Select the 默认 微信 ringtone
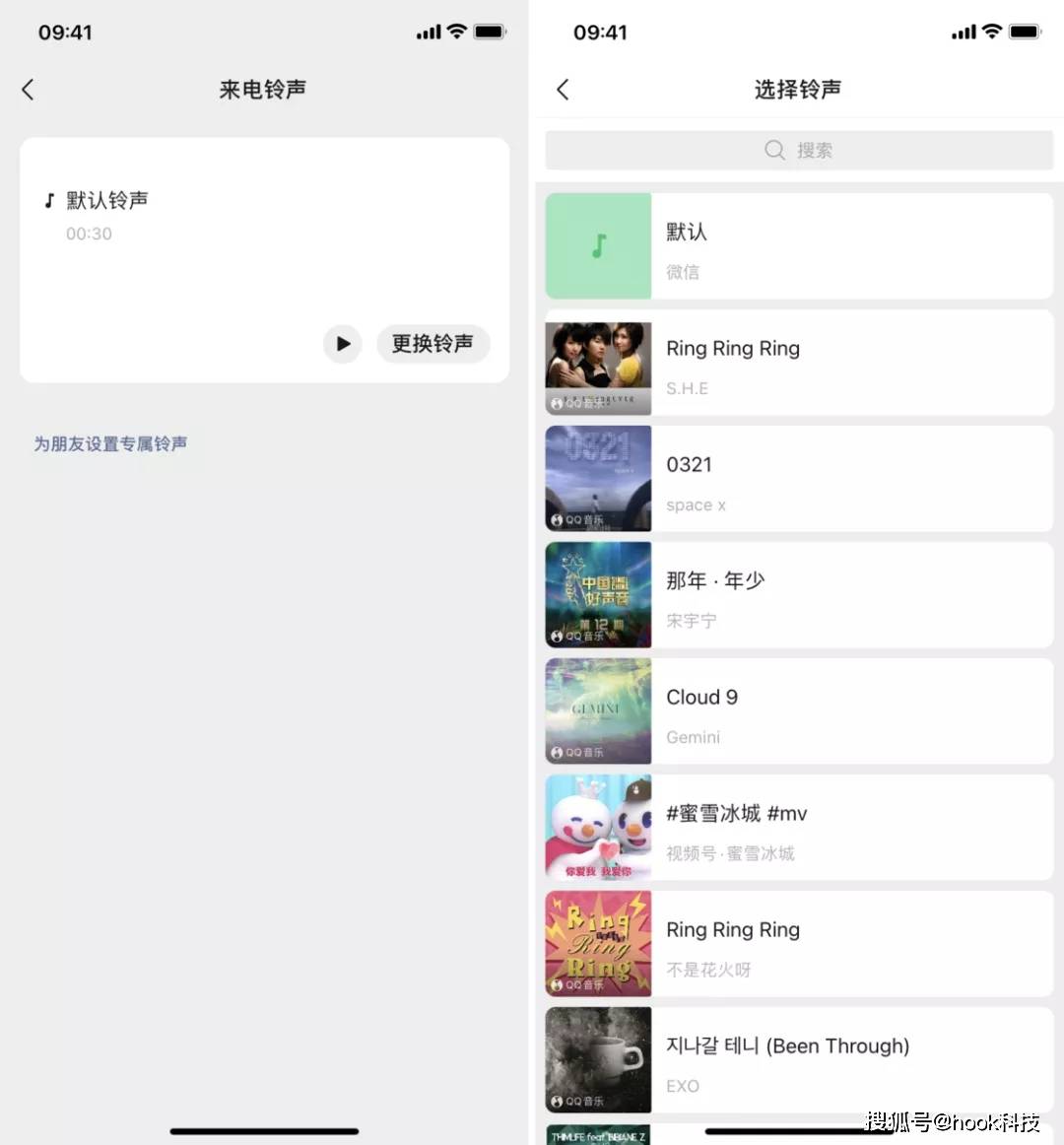 coord(799,246)
